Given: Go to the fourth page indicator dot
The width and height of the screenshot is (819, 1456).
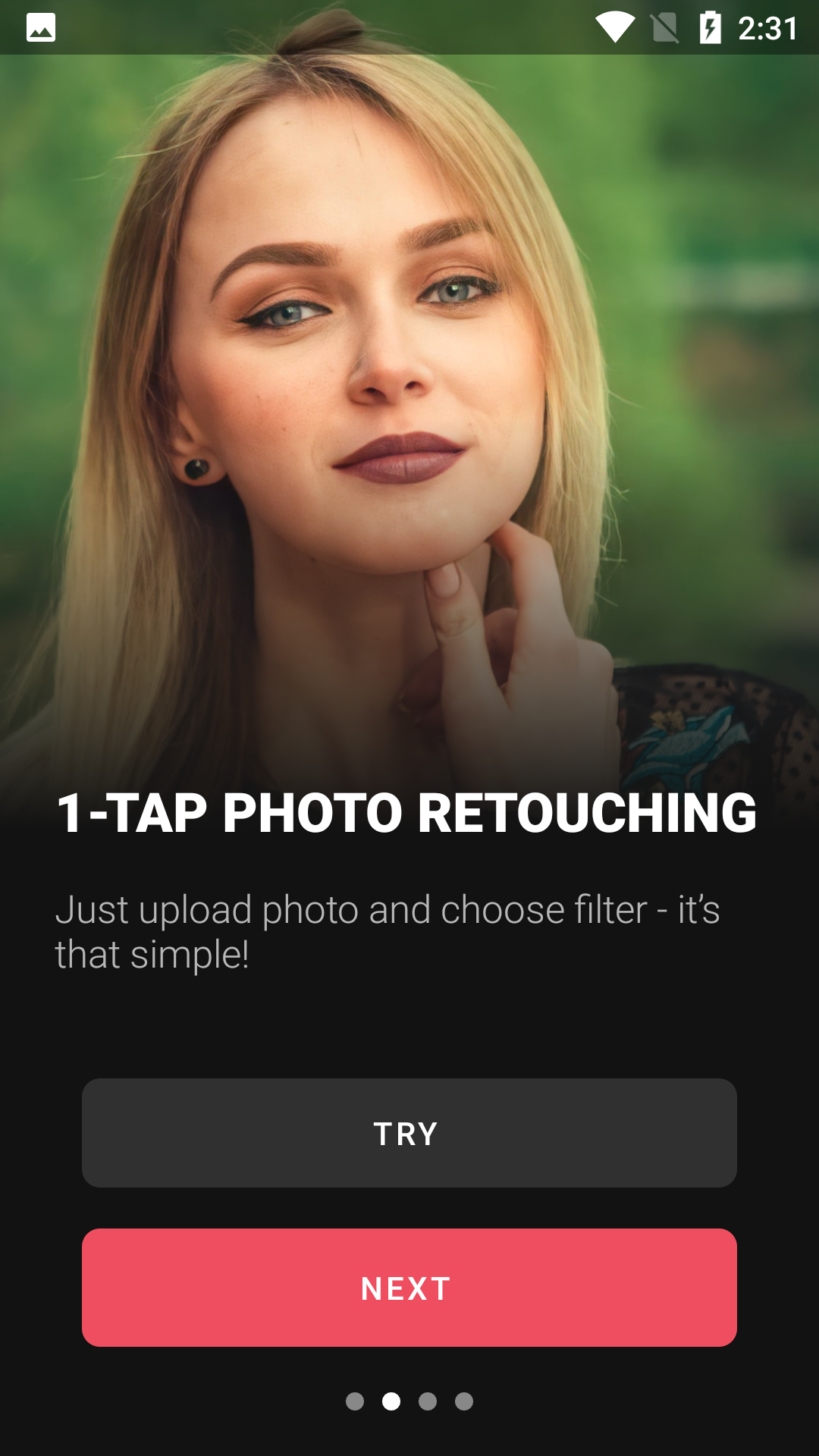Looking at the screenshot, I should (x=464, y=1401).
